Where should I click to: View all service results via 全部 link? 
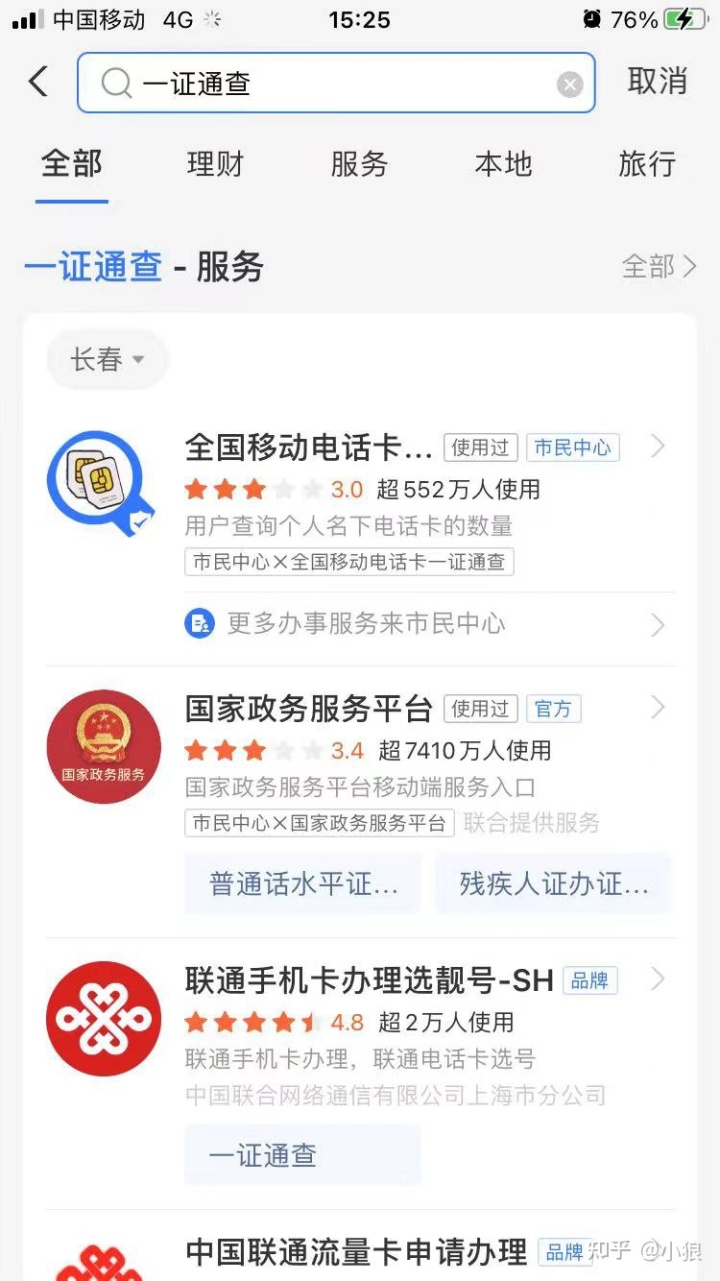[659, 267]
